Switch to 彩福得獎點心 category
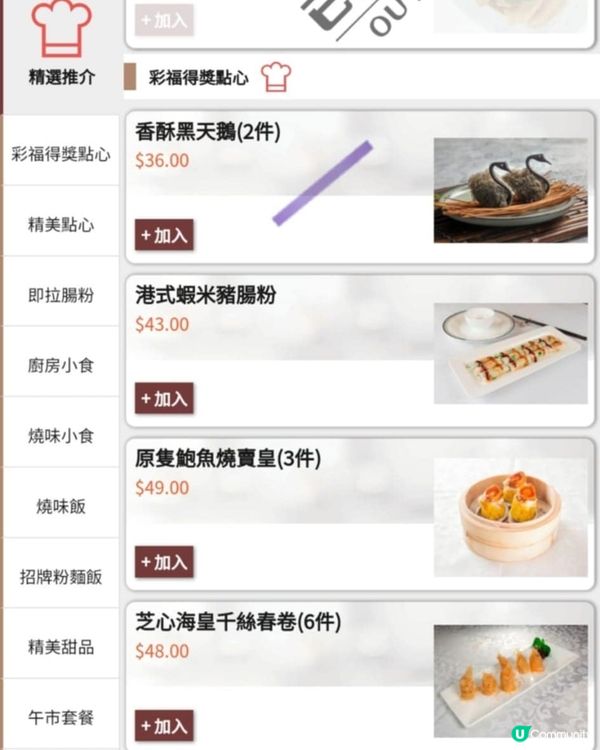600x750 pixels. pyautogui.click(x=61, y=154)
